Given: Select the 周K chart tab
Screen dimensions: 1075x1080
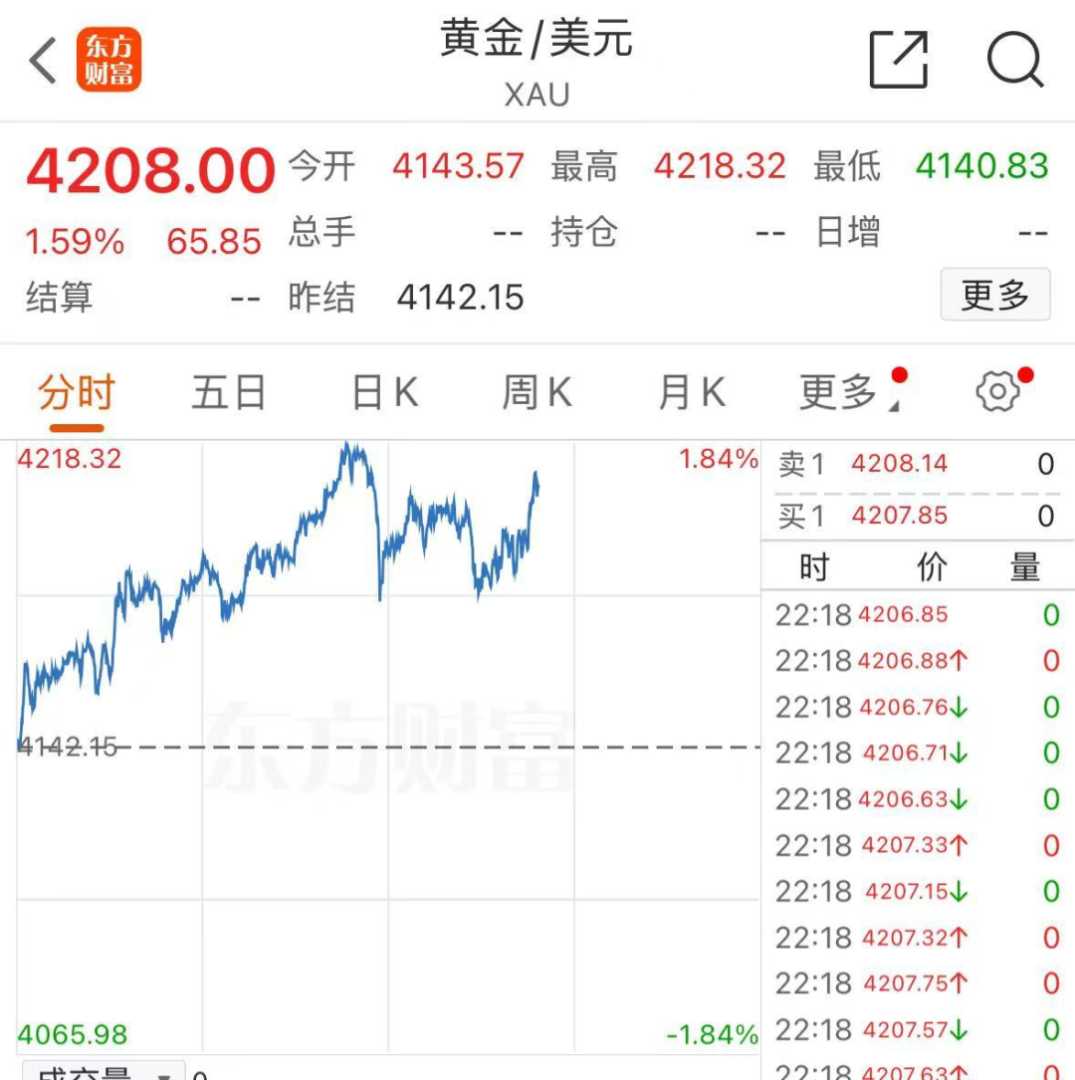Looking at the screenshot, I should tap(537, 393).
